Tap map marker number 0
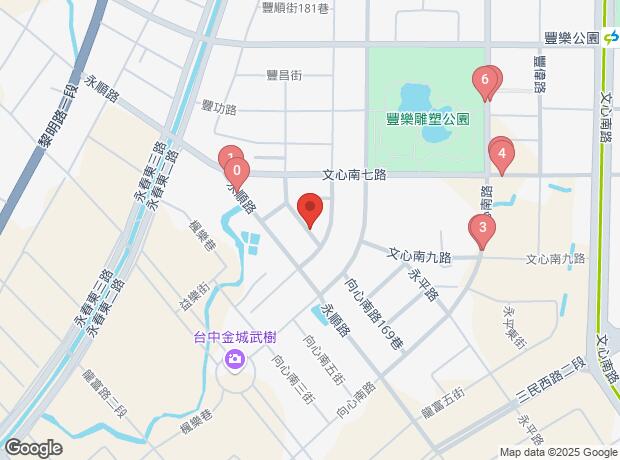The image size is (620, 460). pos(236,169)
